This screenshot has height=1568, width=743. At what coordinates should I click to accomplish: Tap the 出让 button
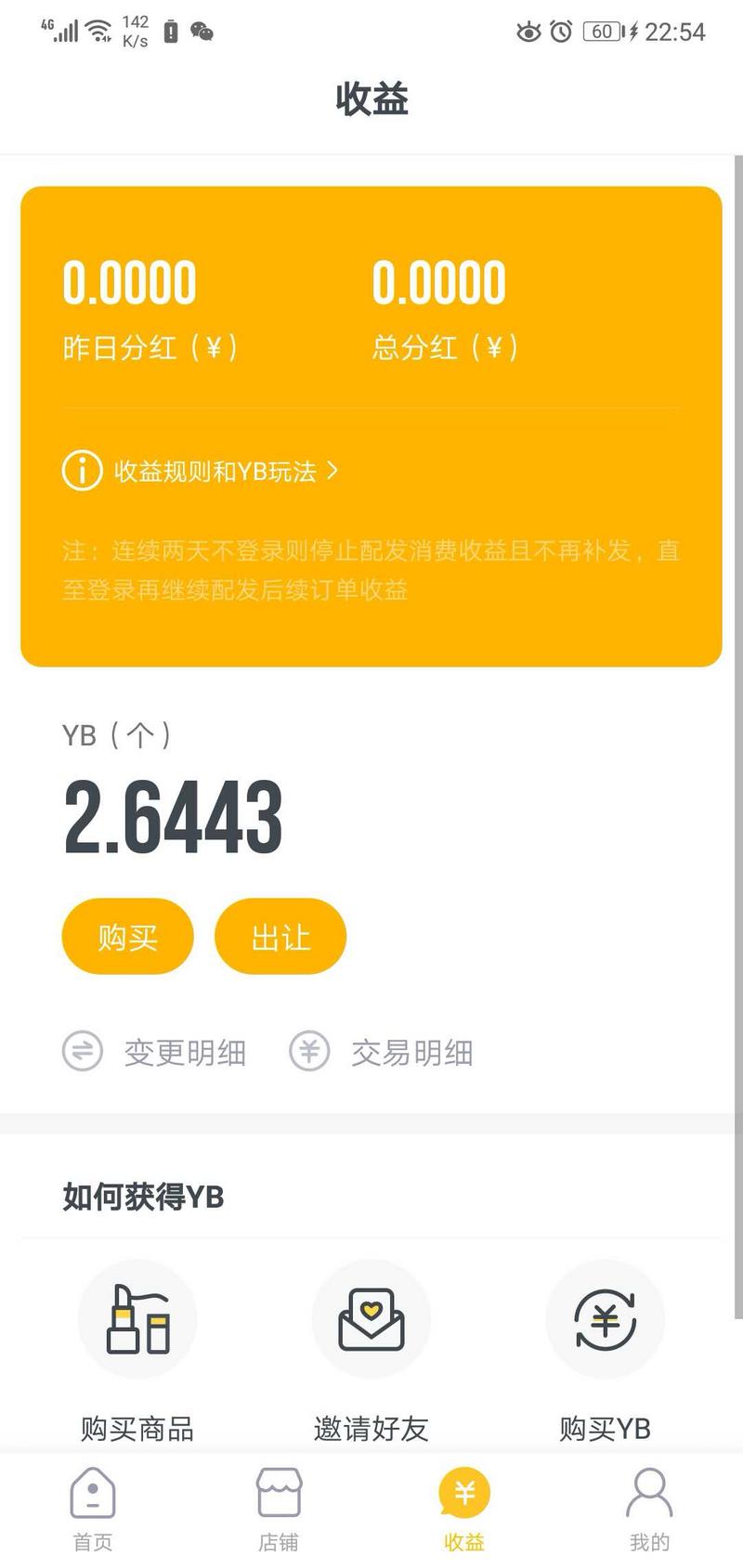(280, 937)
